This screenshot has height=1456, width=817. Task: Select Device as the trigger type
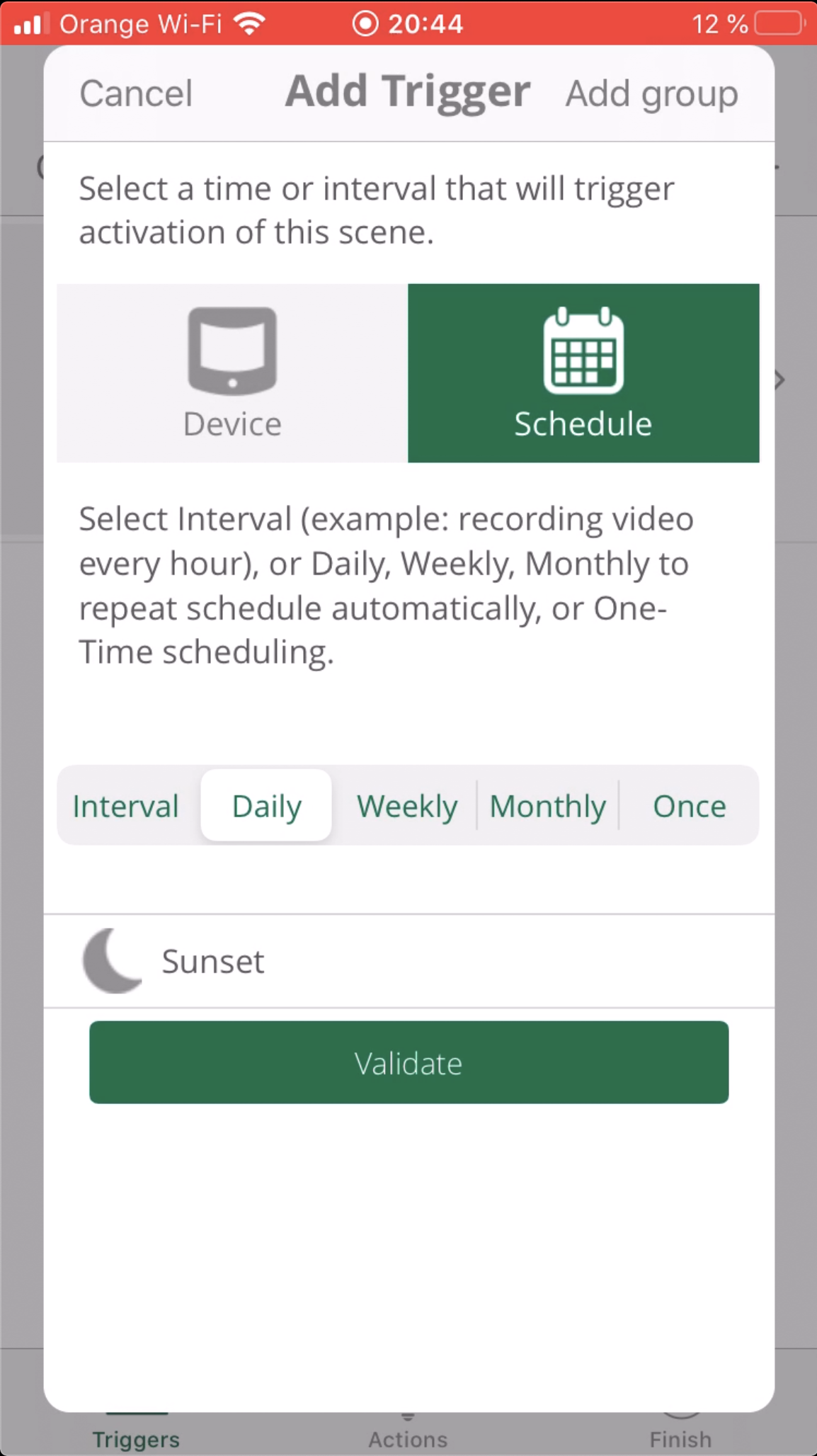point(232,373)
